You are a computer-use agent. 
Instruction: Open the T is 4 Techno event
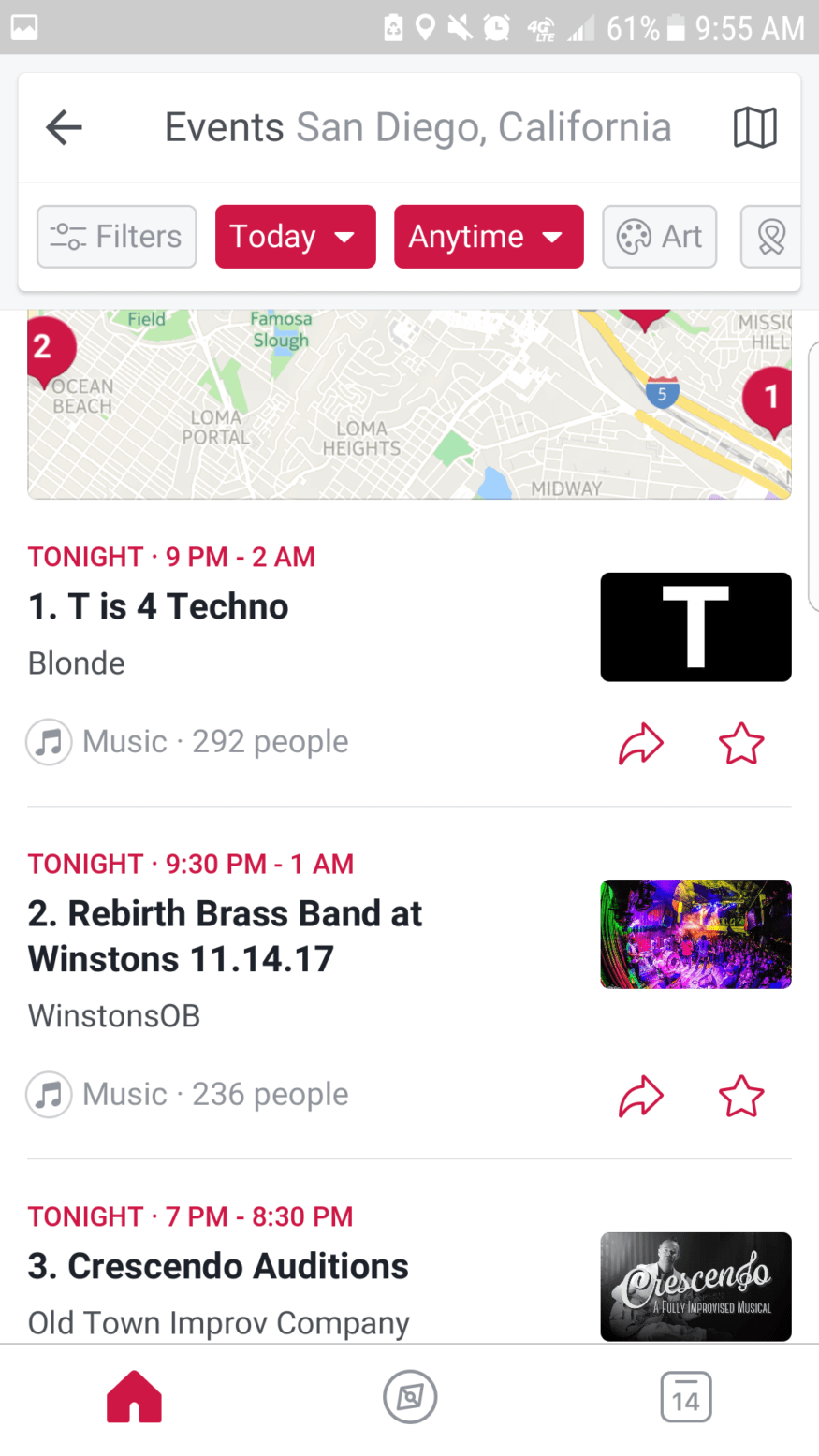[x=159, y=607]
